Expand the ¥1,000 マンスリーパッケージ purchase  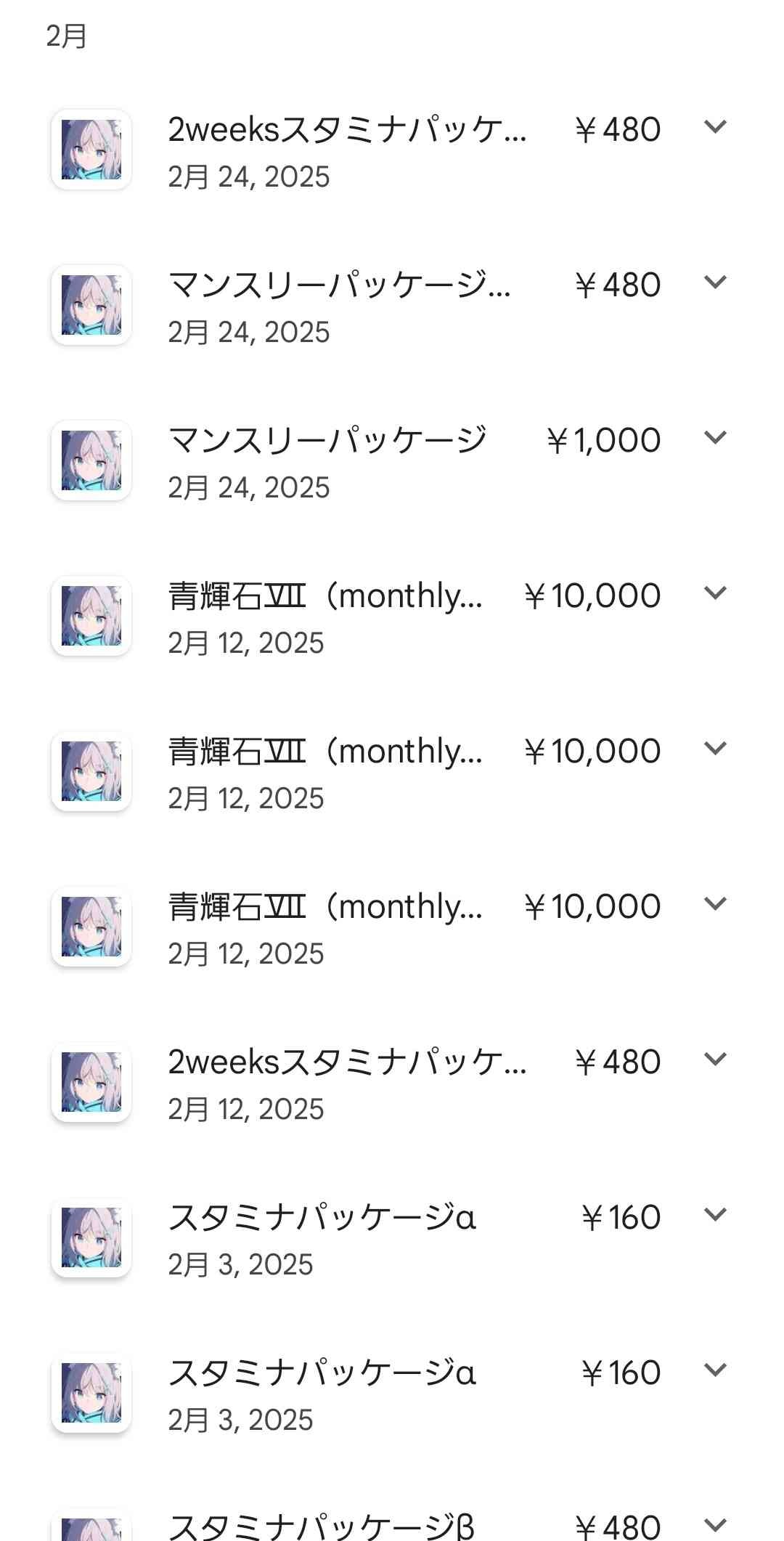click(x=715, y=438)
